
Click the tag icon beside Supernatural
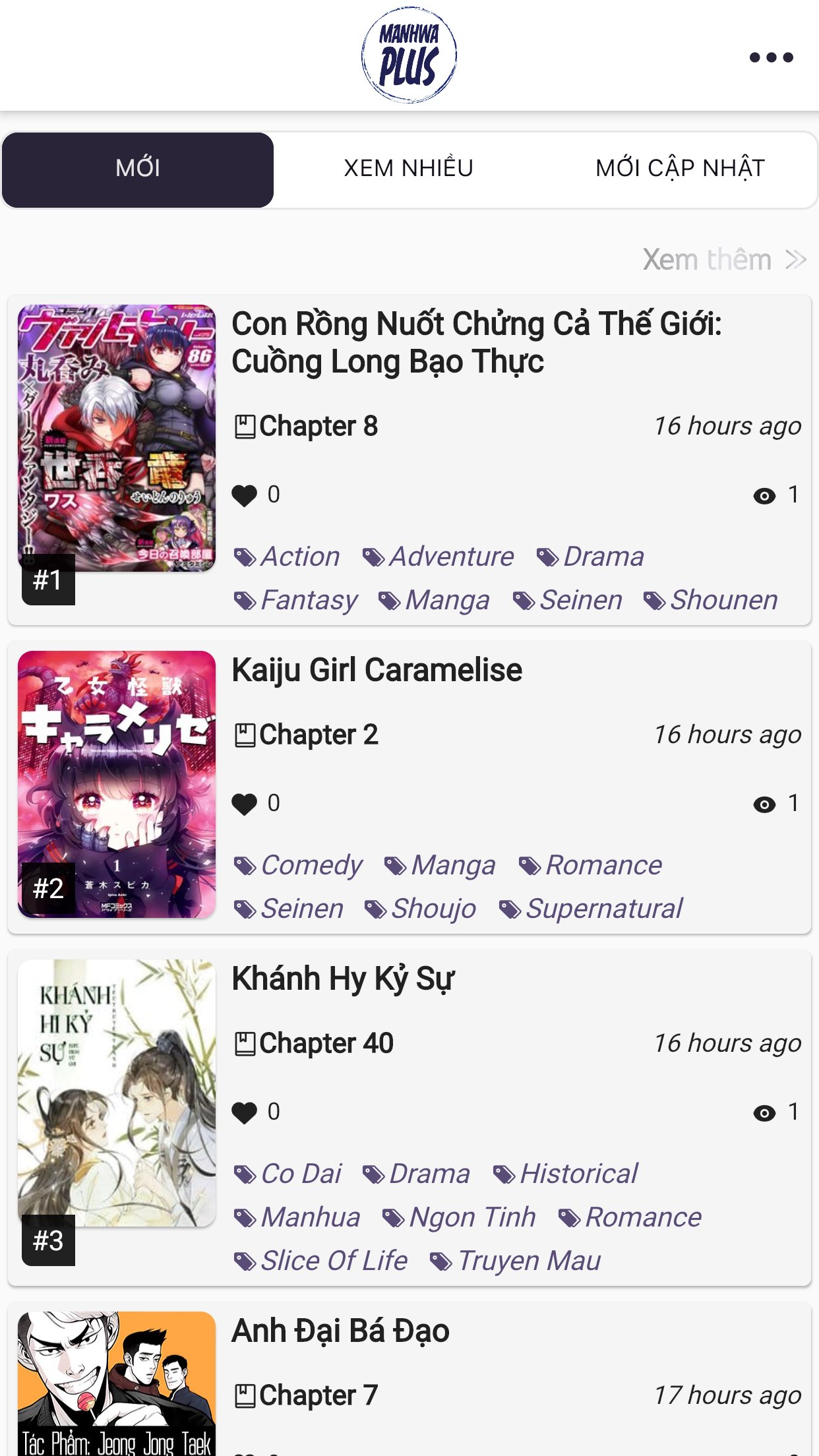tap(509, 908)
